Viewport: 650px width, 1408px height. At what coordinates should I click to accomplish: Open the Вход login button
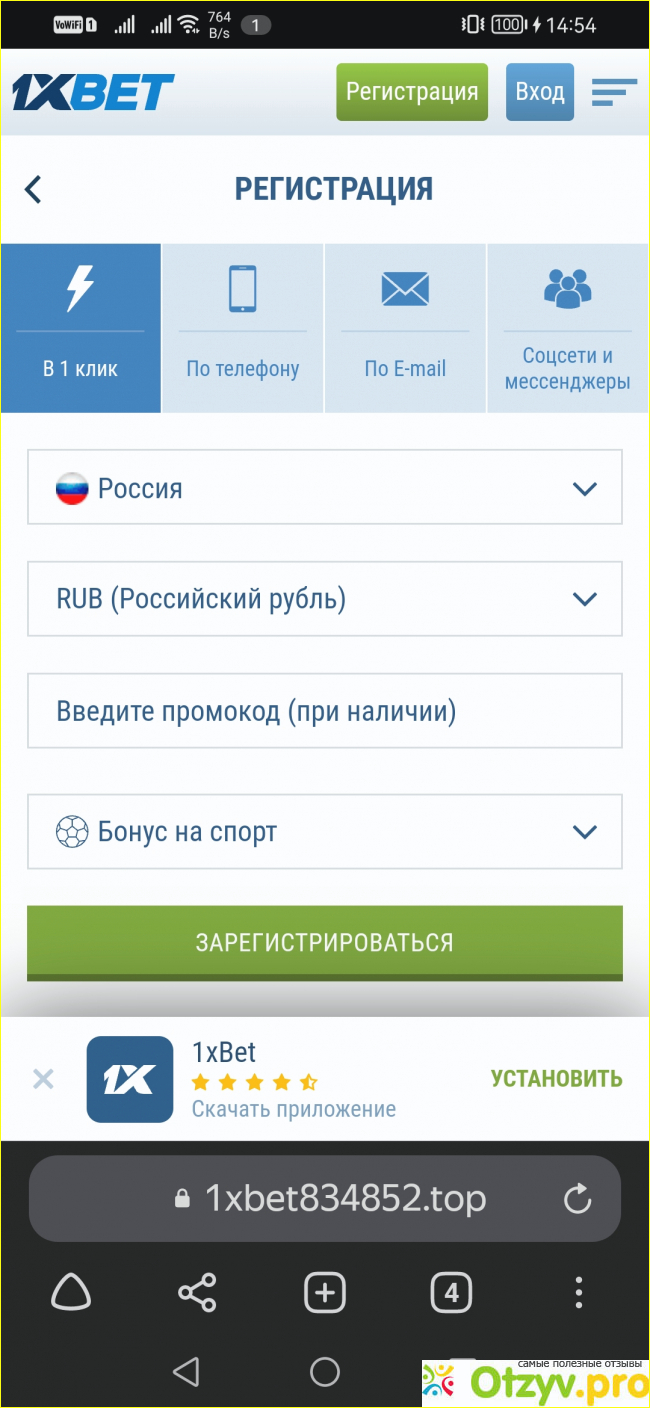[x=539, y=92]
